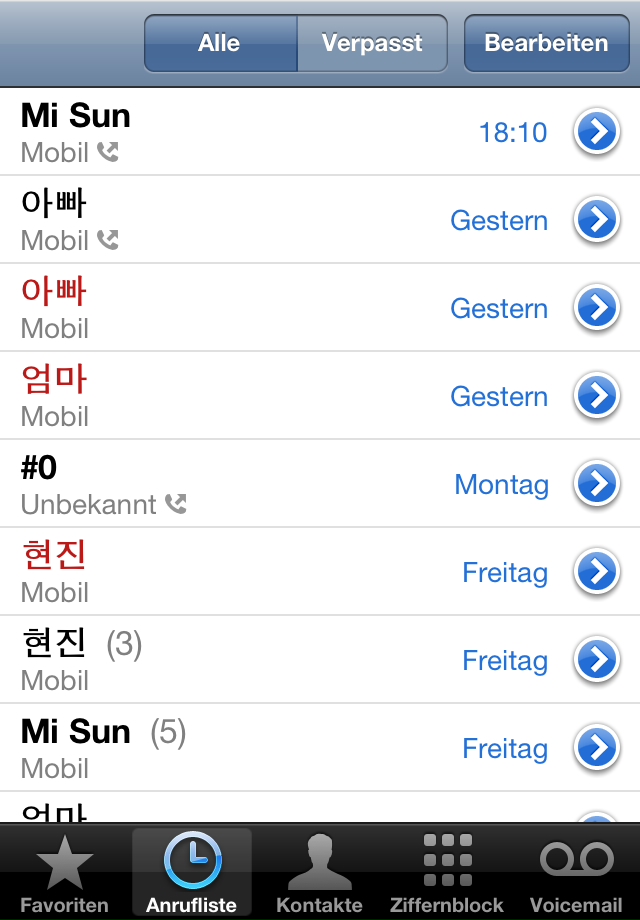
Task: Call missed 현진 entry from Freitag
Action: click(250, 572)
